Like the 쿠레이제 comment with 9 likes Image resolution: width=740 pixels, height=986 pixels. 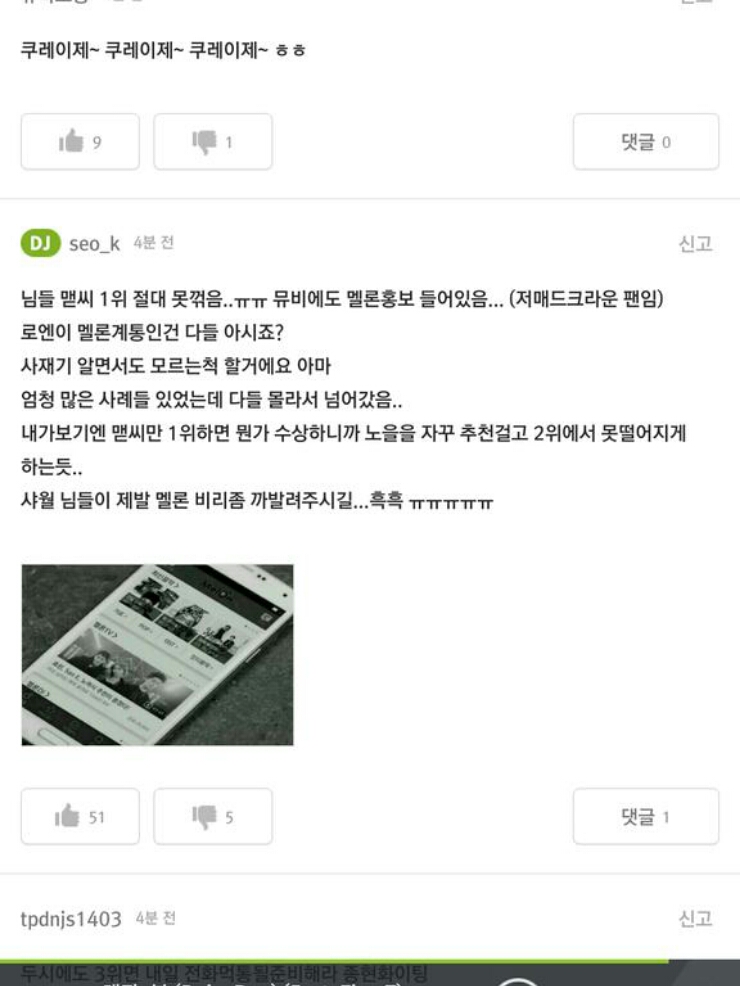coord(80,142)
